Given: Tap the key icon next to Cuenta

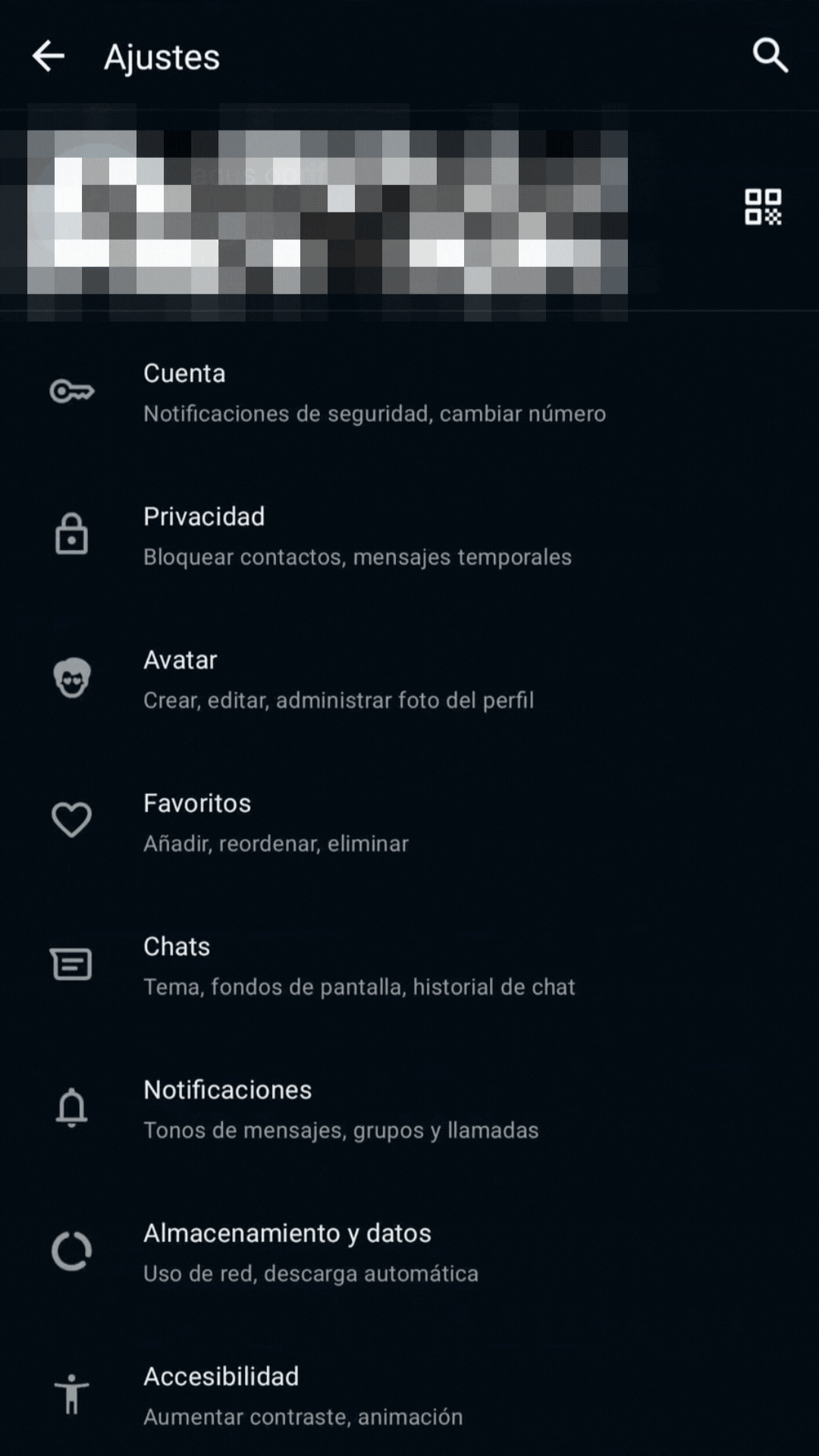Looking at the screenshot, I should tap(72, 391).
